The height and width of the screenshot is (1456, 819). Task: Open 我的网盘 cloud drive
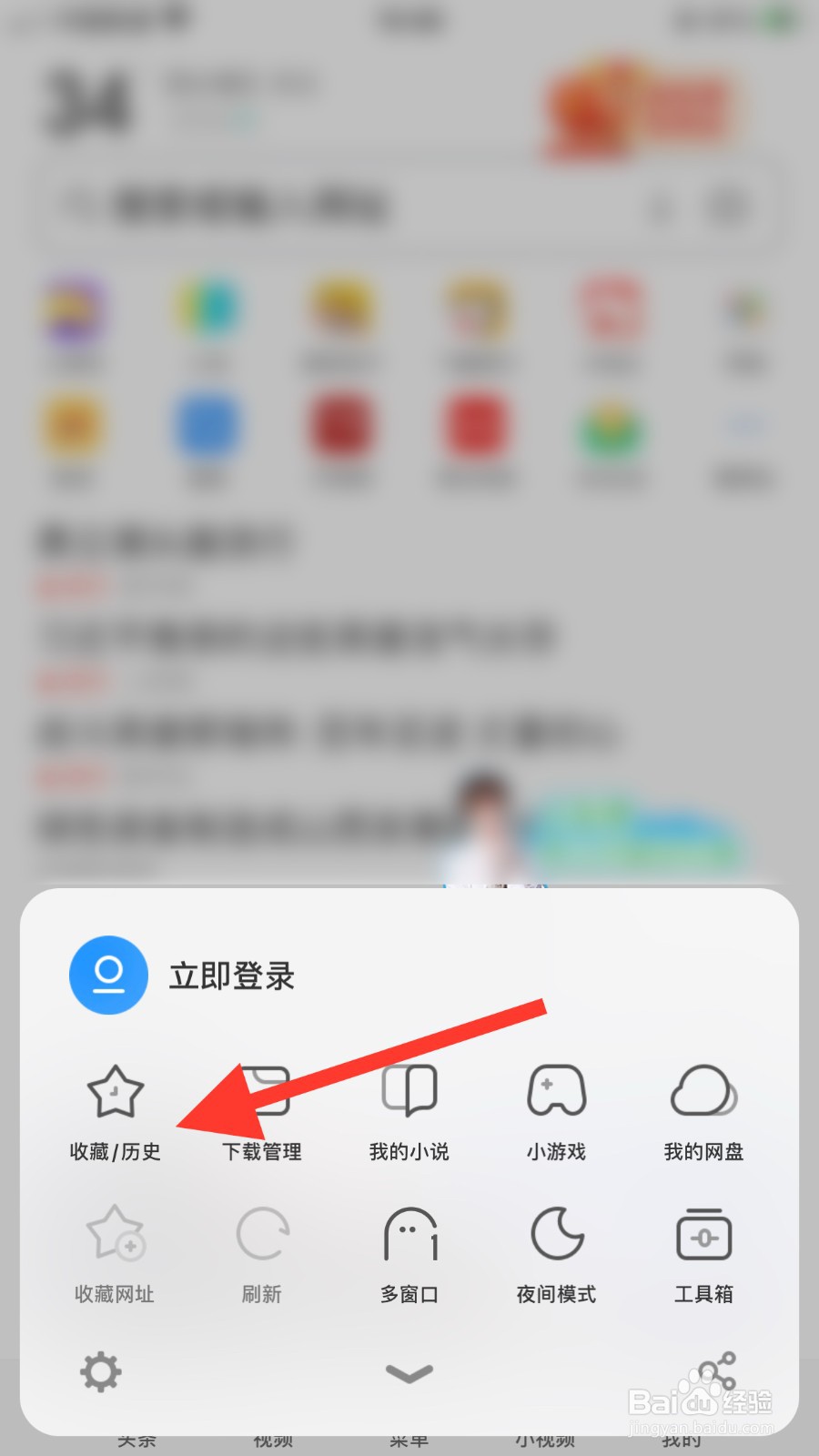click(703, 1110)
